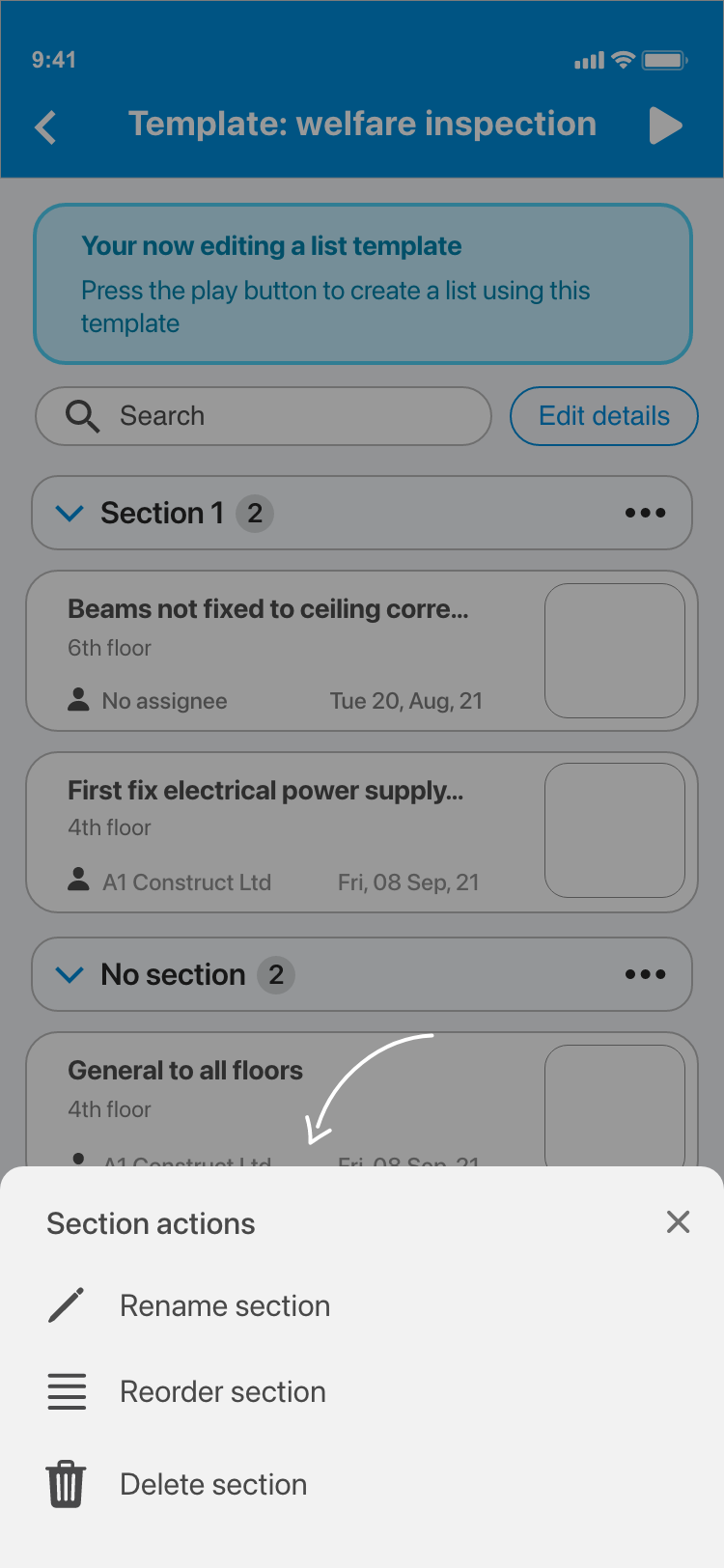Tap the play button to create a list
724x1568 pixels.
(666, 125)
